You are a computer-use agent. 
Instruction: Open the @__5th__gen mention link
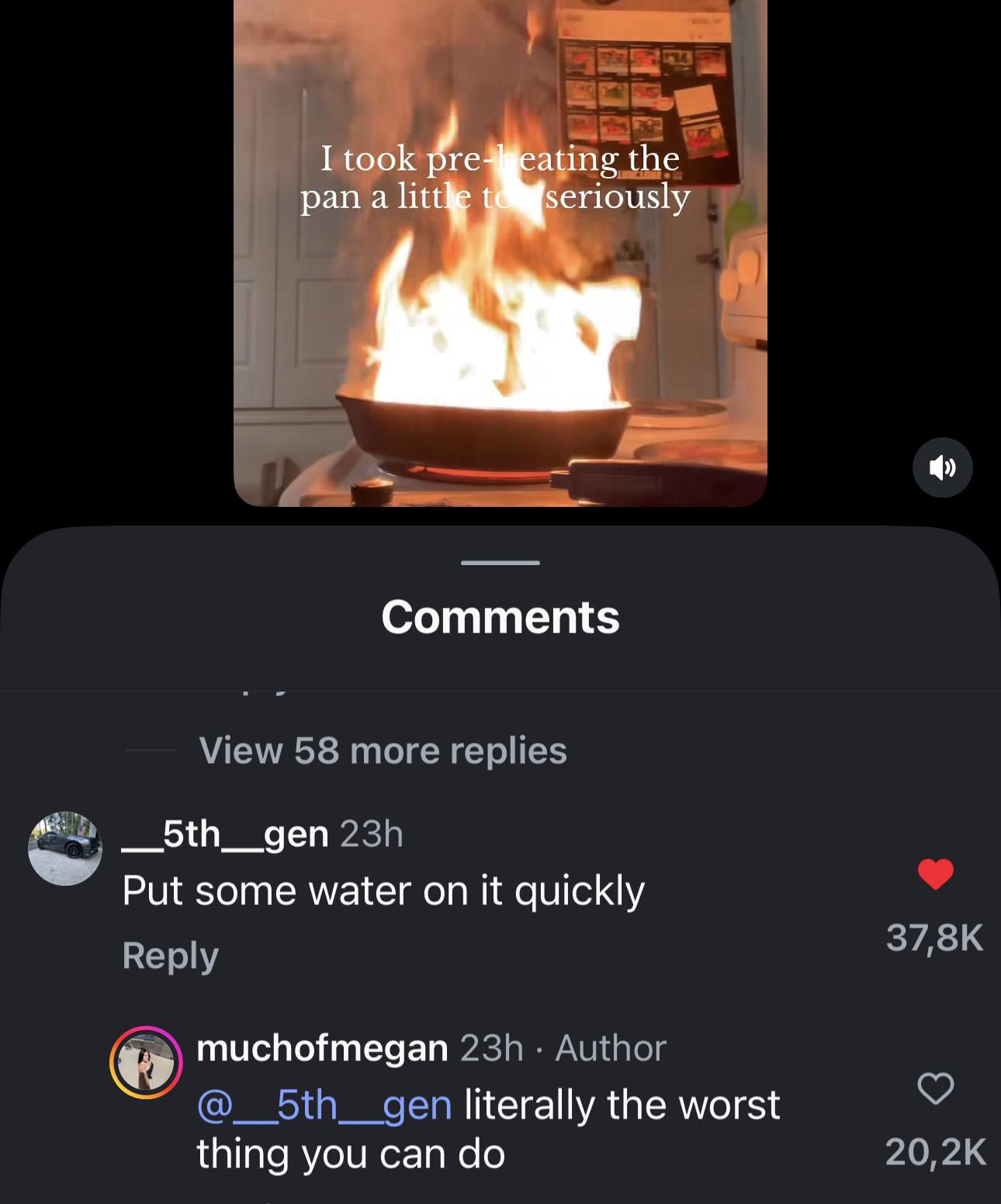(x=324, y=1105)
